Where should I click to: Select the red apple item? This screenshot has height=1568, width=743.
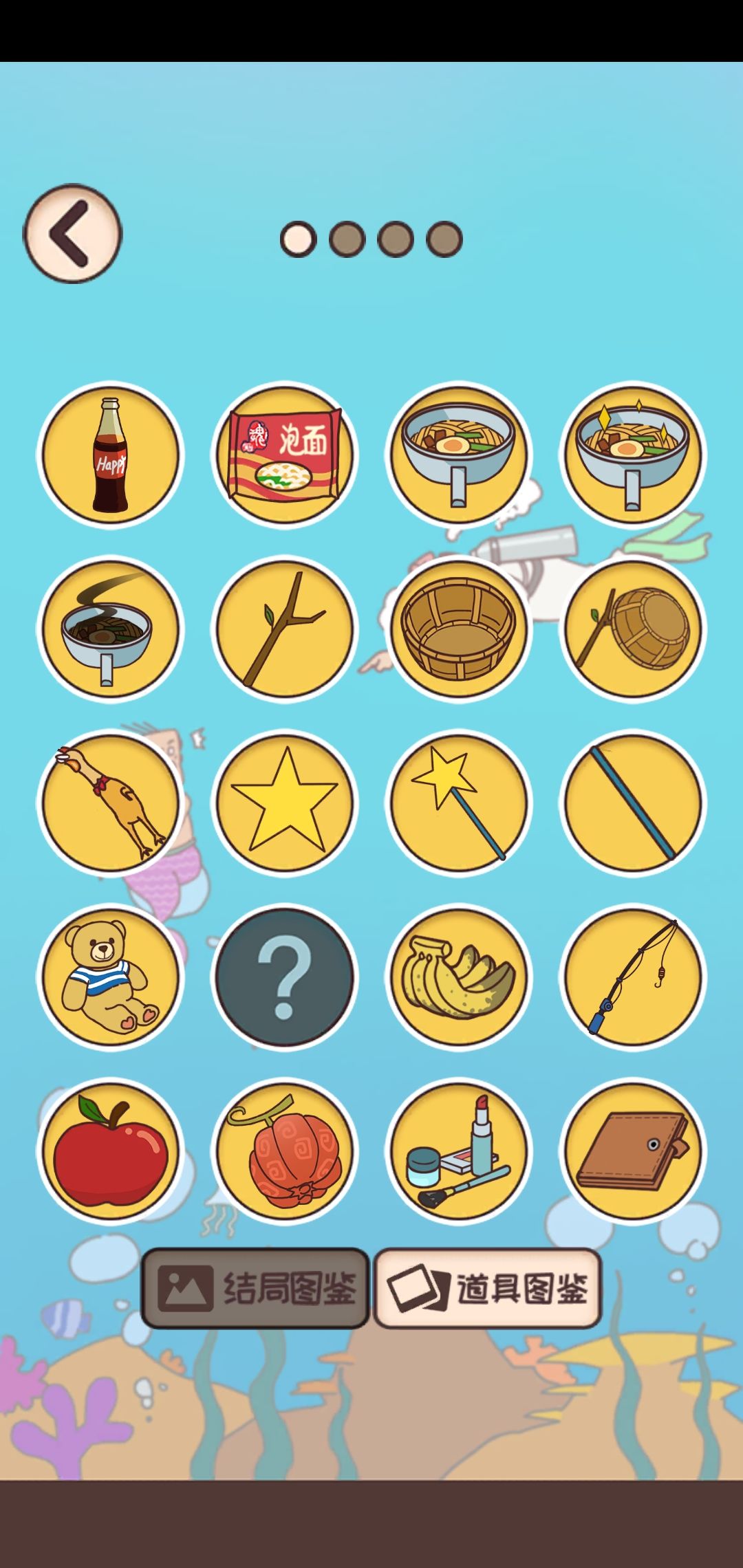[x=110, y=1151]
